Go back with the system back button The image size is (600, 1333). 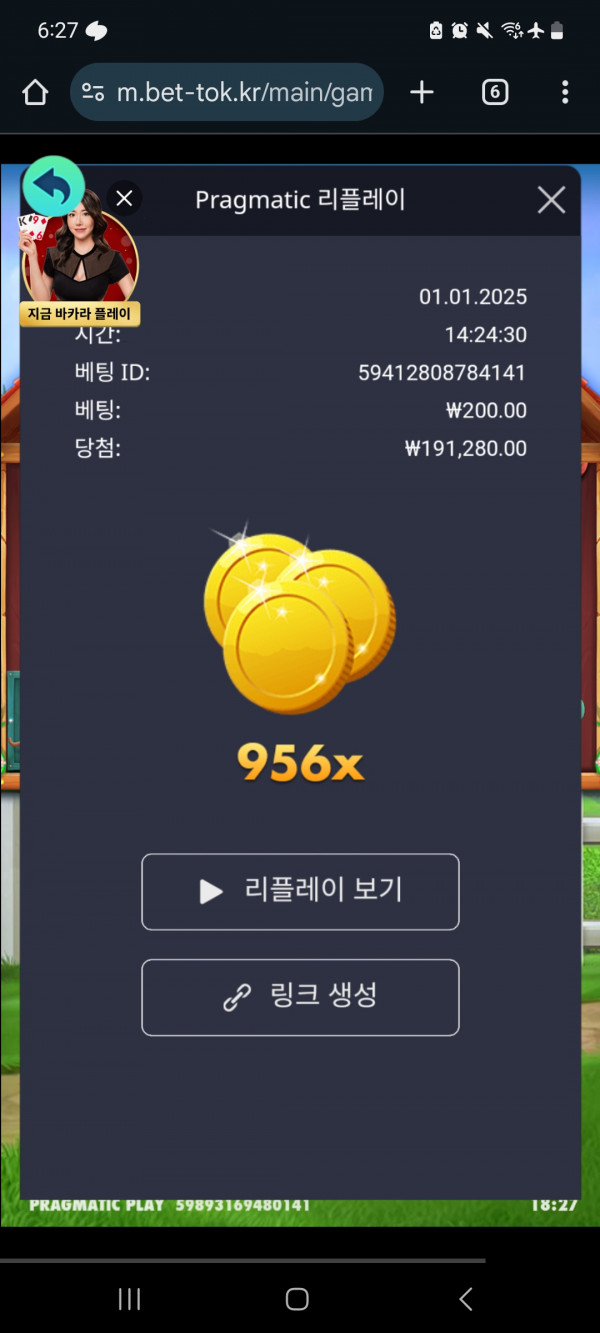coord(465,1299)
